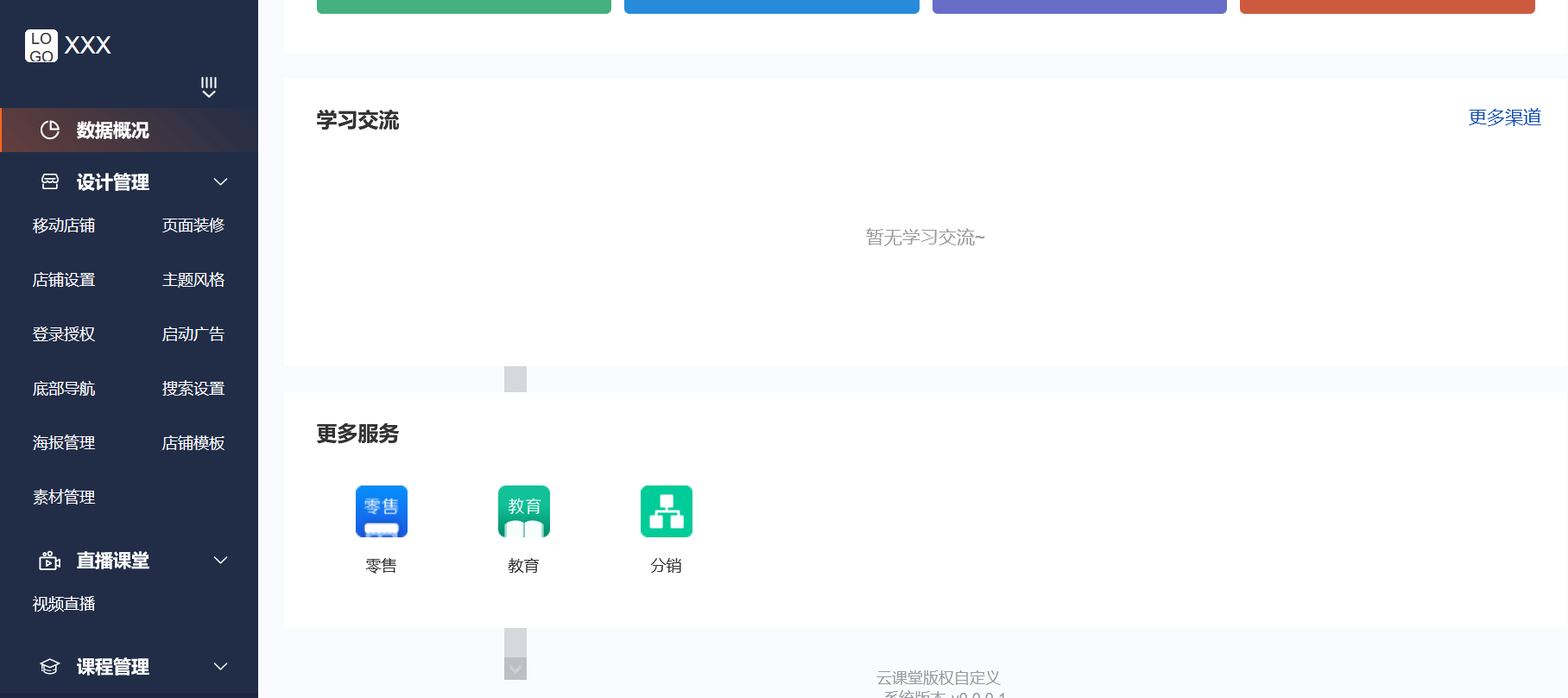Collapse the 设计管理 section
This screenshot has height=698, width=1568.
[220, 182]
